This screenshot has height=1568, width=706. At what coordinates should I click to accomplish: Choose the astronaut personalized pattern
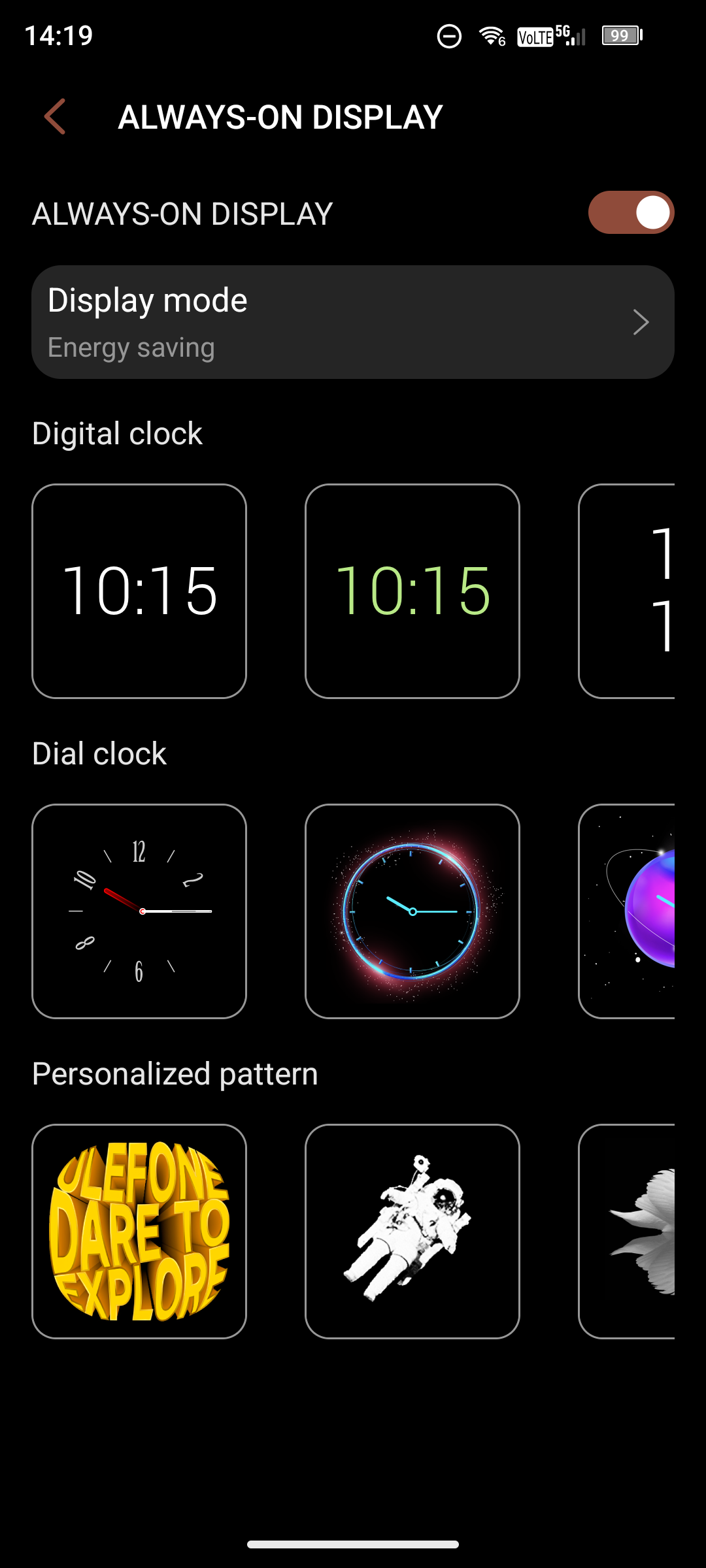click(412, 1232)
